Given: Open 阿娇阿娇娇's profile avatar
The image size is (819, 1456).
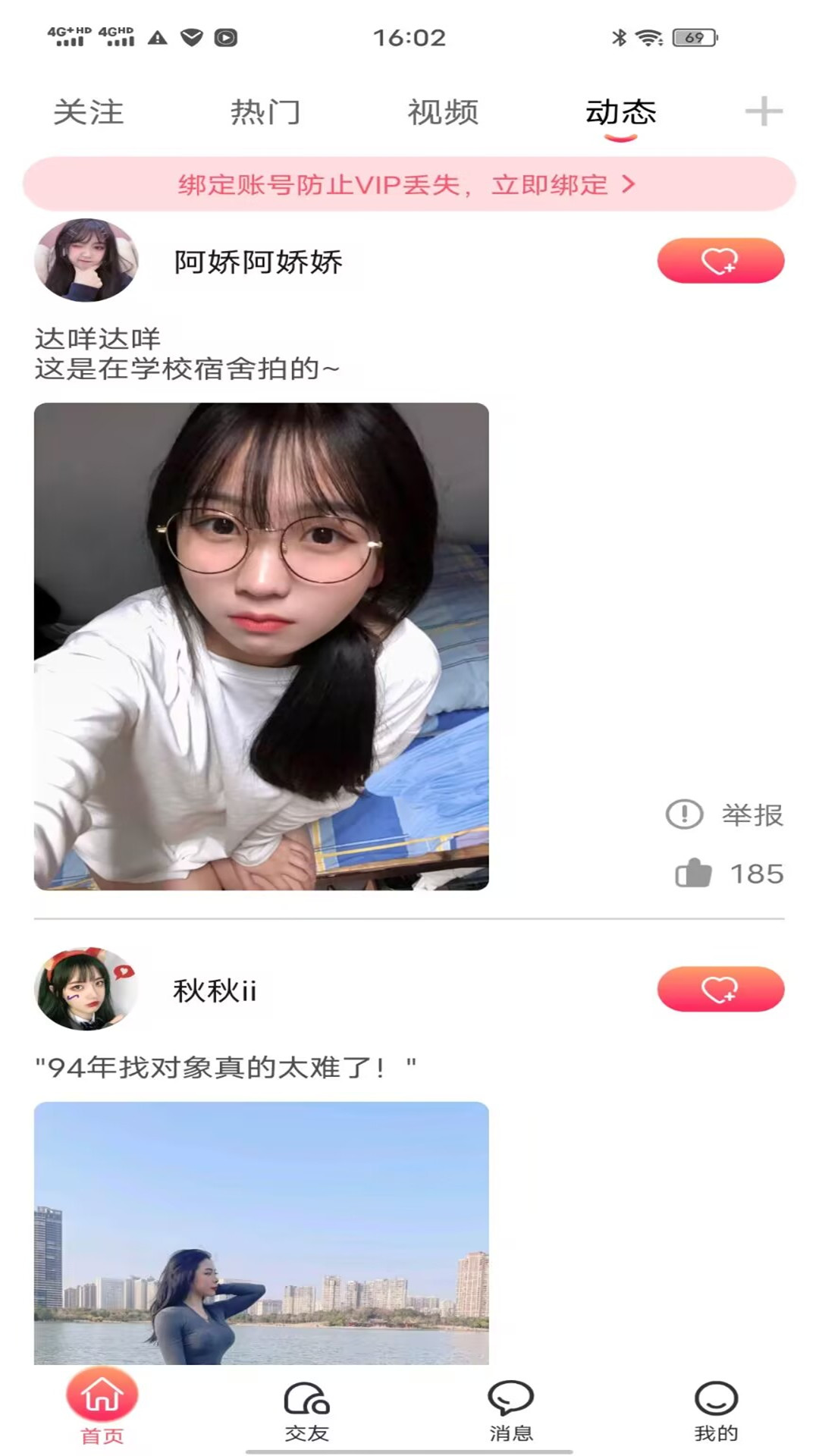Looking at the screenshot, I should click(86, 260).
